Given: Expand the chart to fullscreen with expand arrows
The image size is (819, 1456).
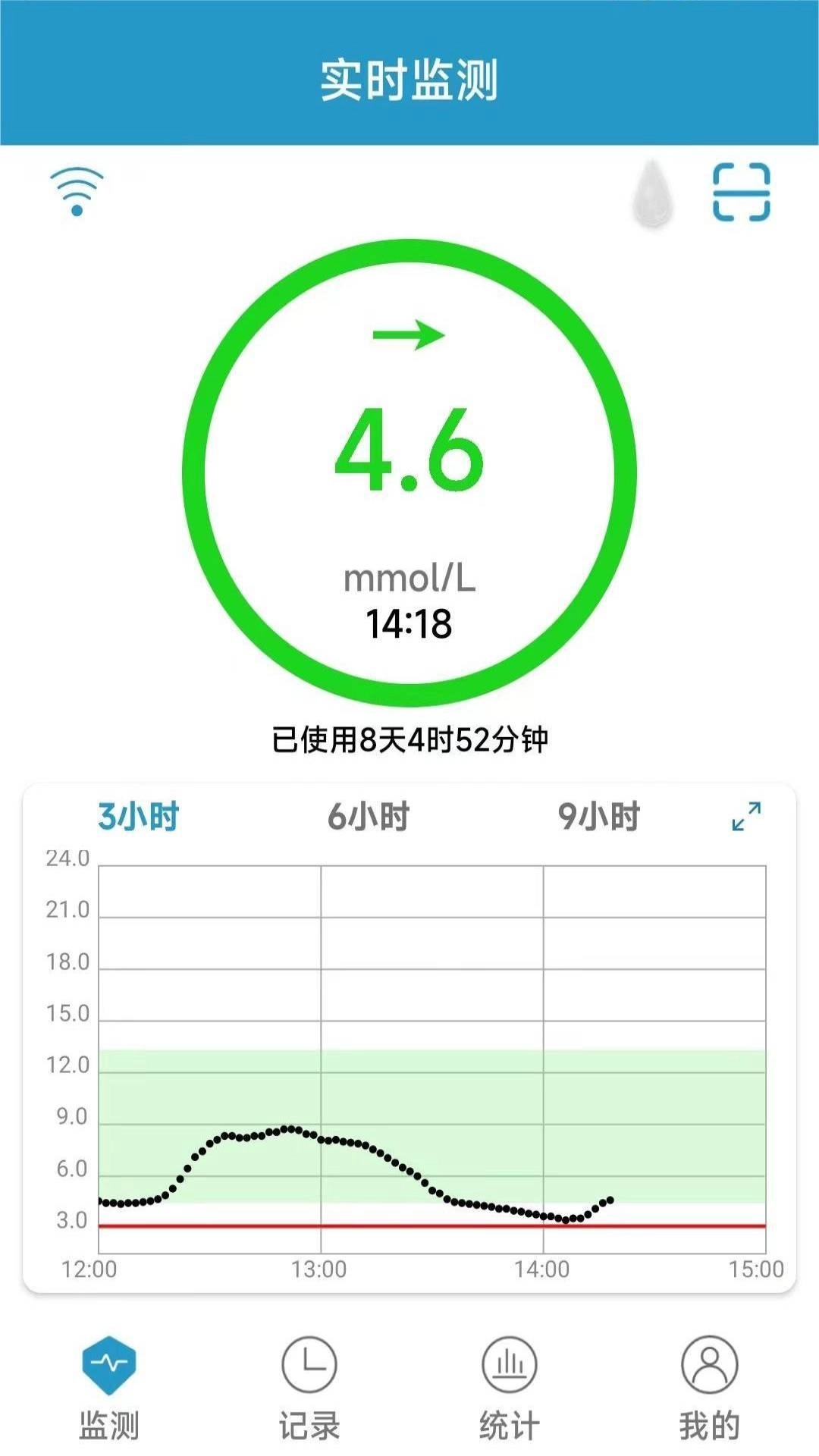Looking at the screenshot, I should click(747, 815).
